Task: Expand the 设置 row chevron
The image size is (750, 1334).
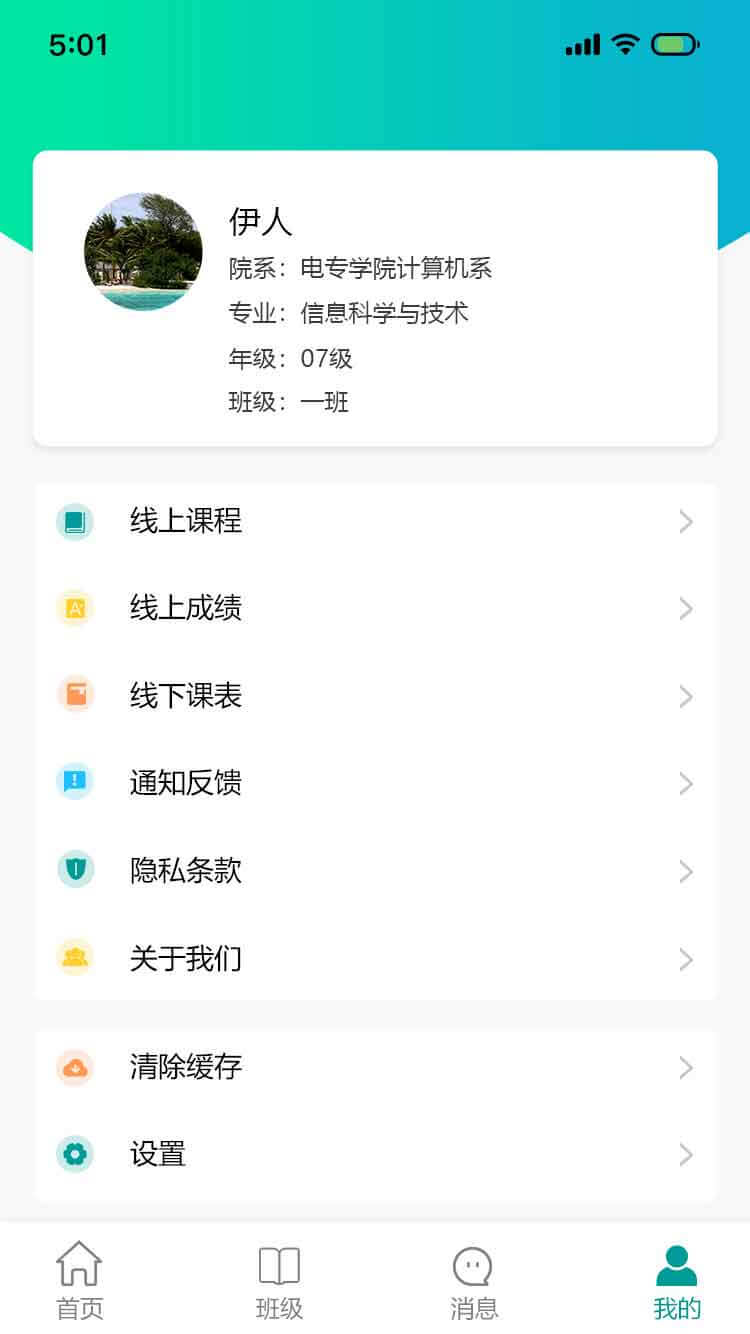Action: [x=686, y=1153]
